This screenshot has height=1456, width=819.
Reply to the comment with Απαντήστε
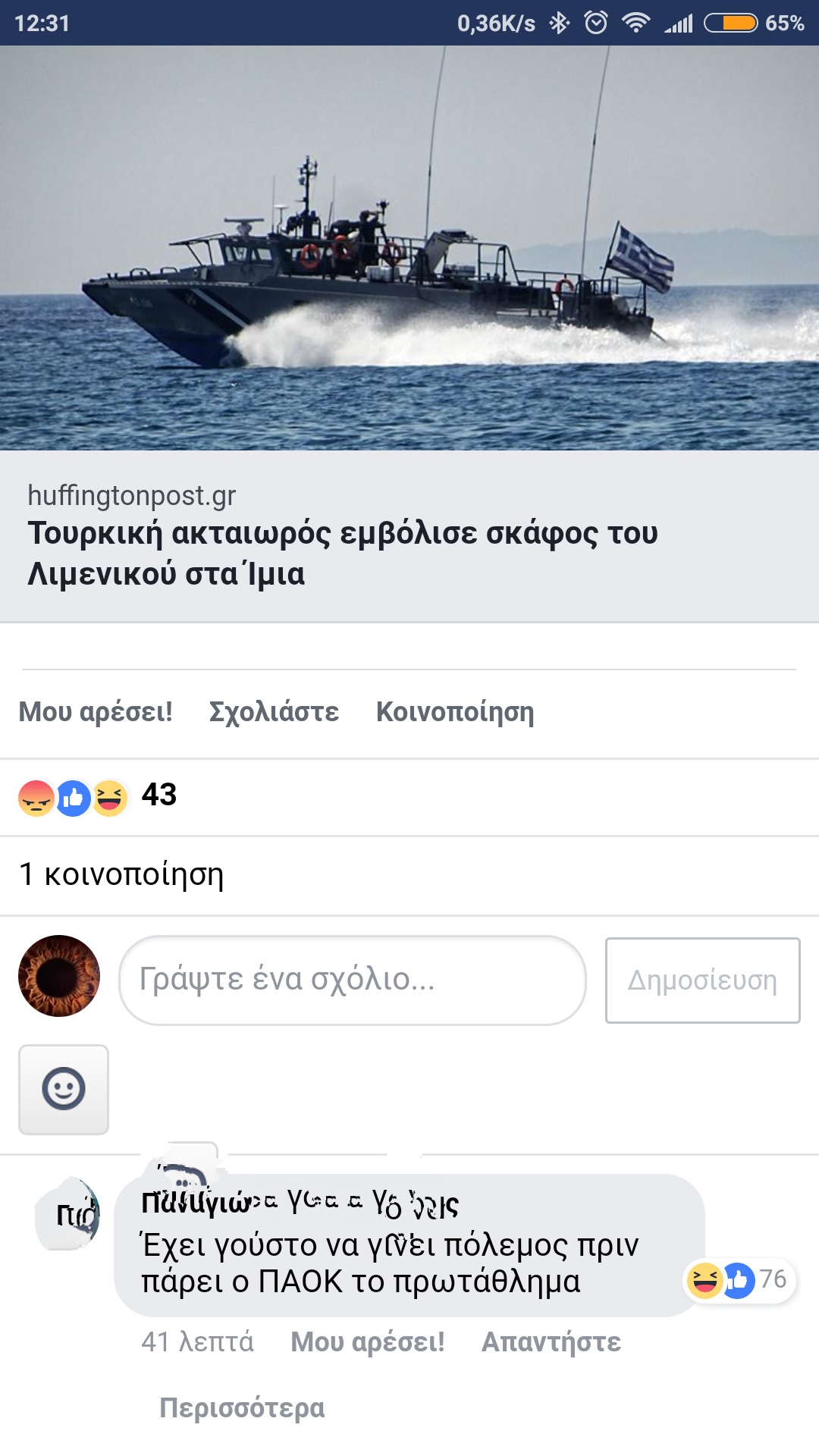551,1341
